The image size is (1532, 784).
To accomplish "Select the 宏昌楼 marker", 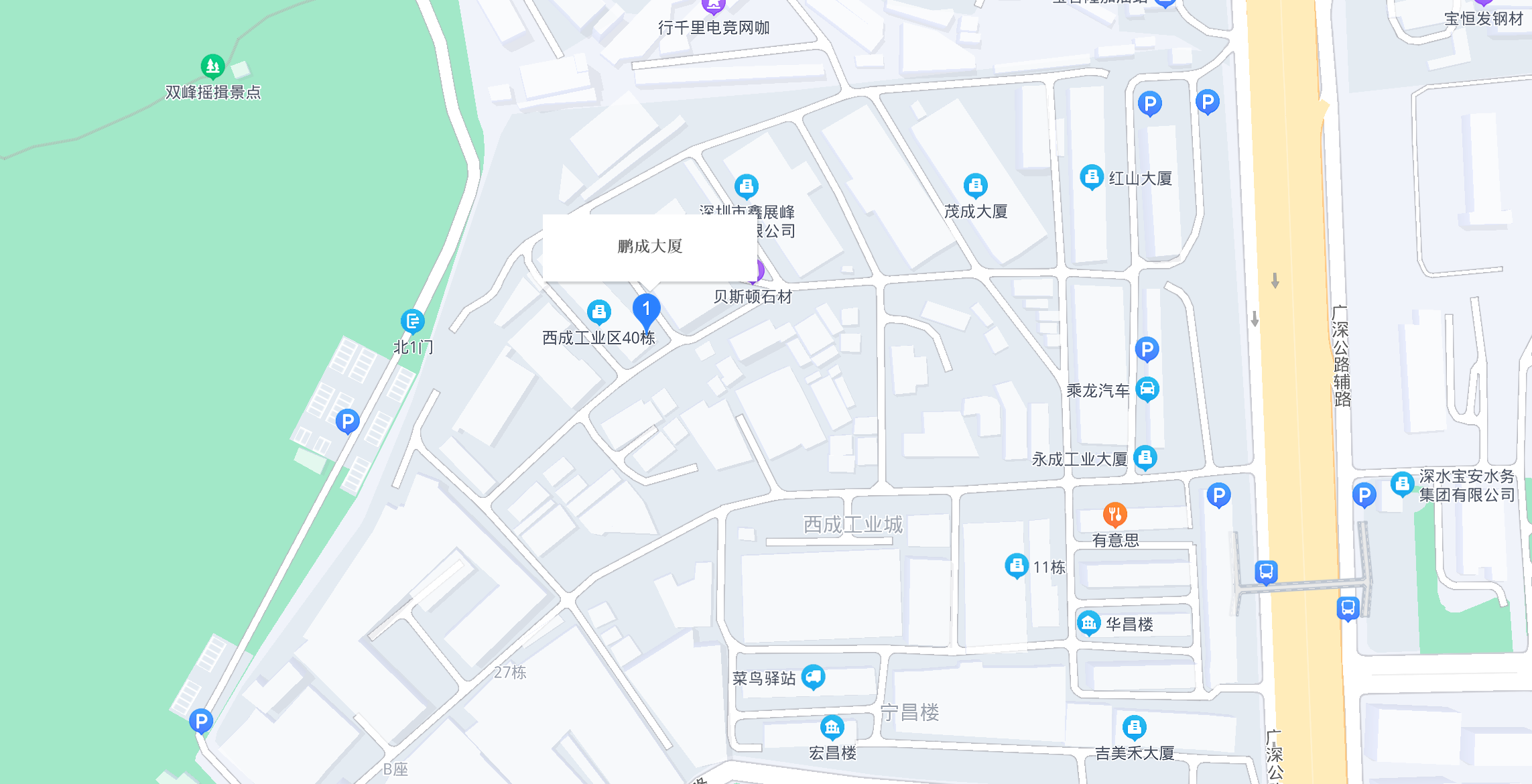I will [x=832, y=727].
